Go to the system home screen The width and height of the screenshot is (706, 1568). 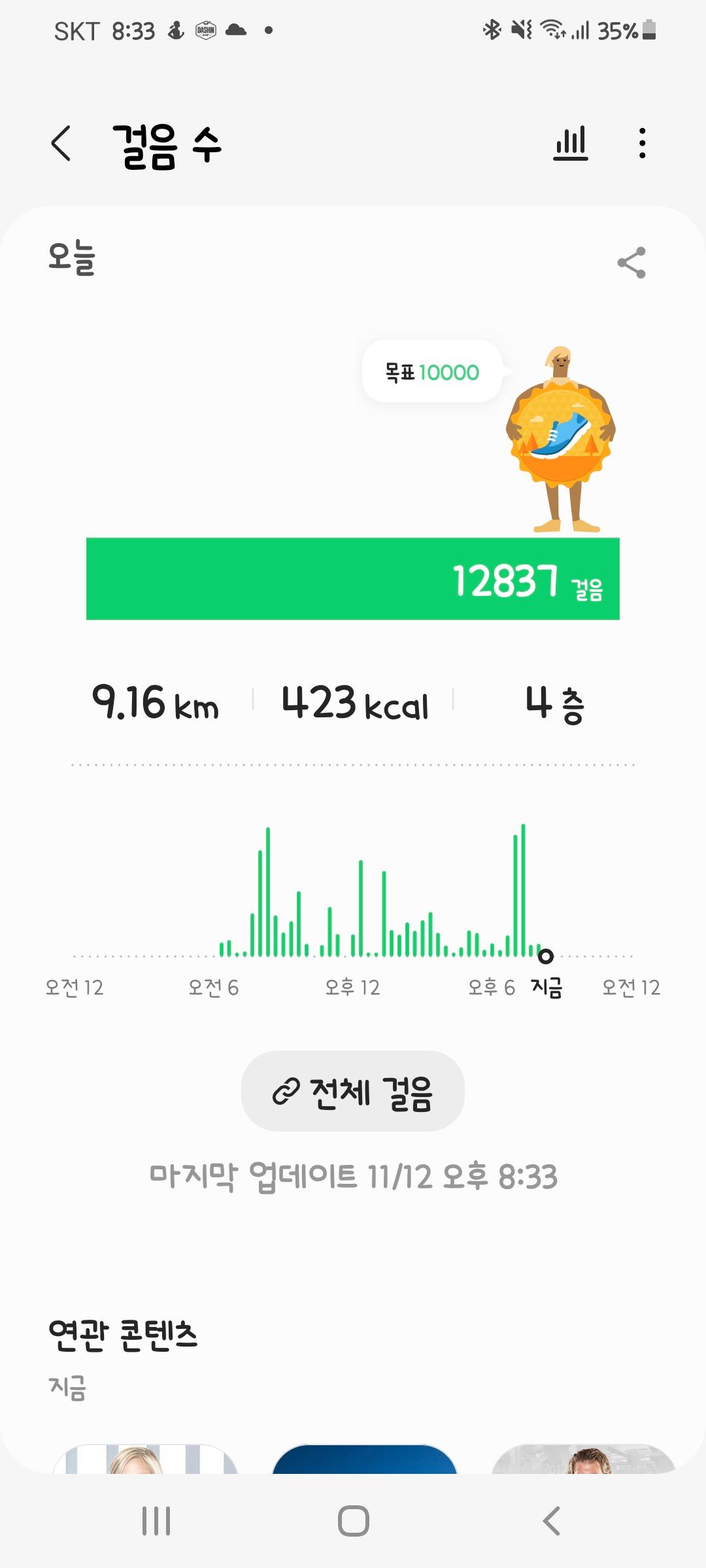(x=353, y=1520)
